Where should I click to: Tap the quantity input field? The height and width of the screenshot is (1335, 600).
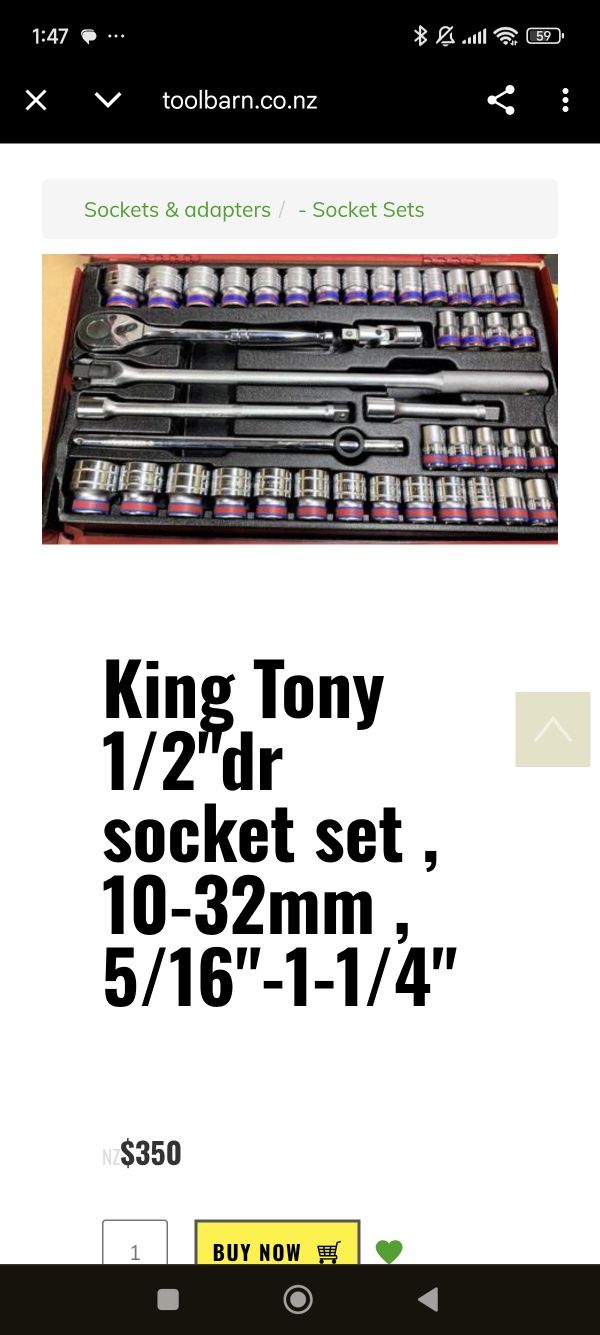coord(135,1247)
